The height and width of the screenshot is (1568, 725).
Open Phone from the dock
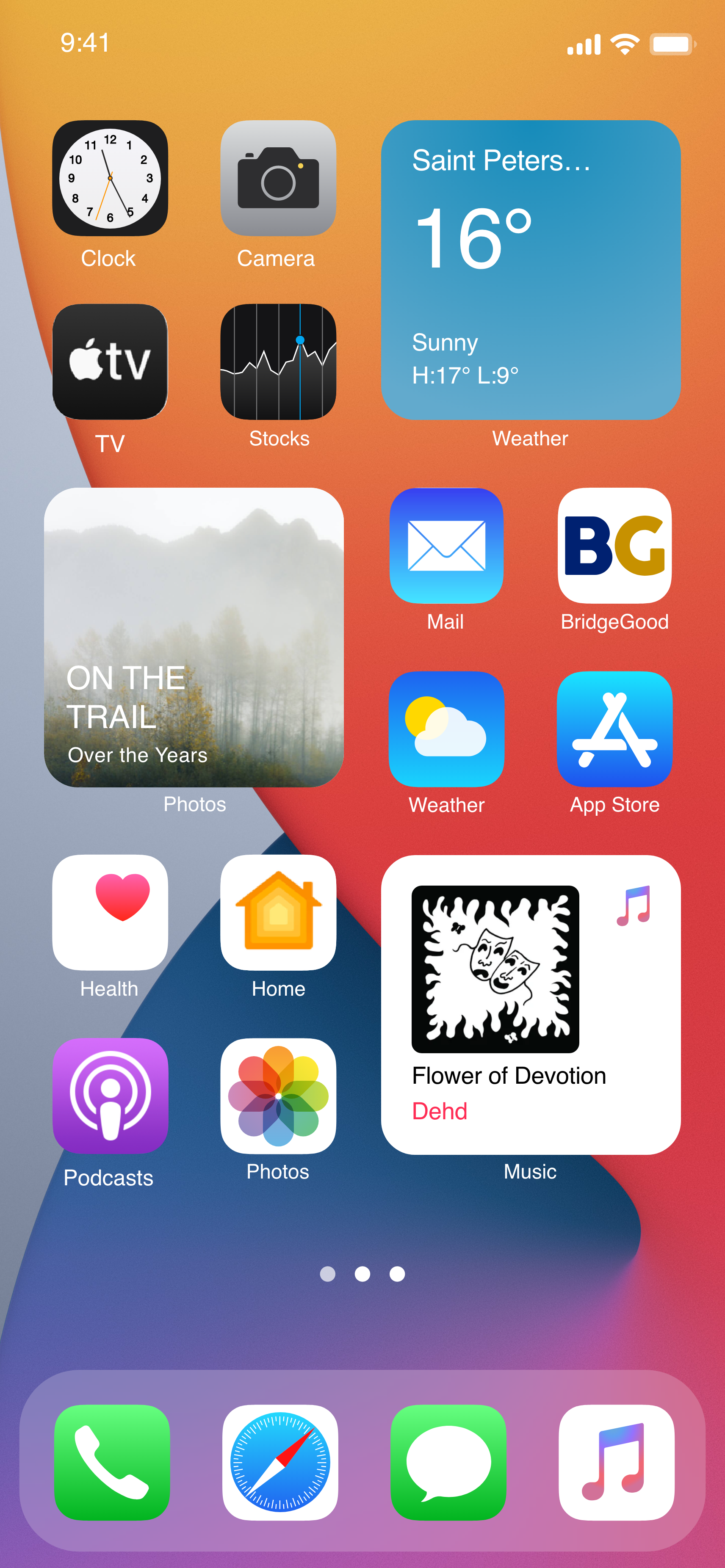(112, 1462)
